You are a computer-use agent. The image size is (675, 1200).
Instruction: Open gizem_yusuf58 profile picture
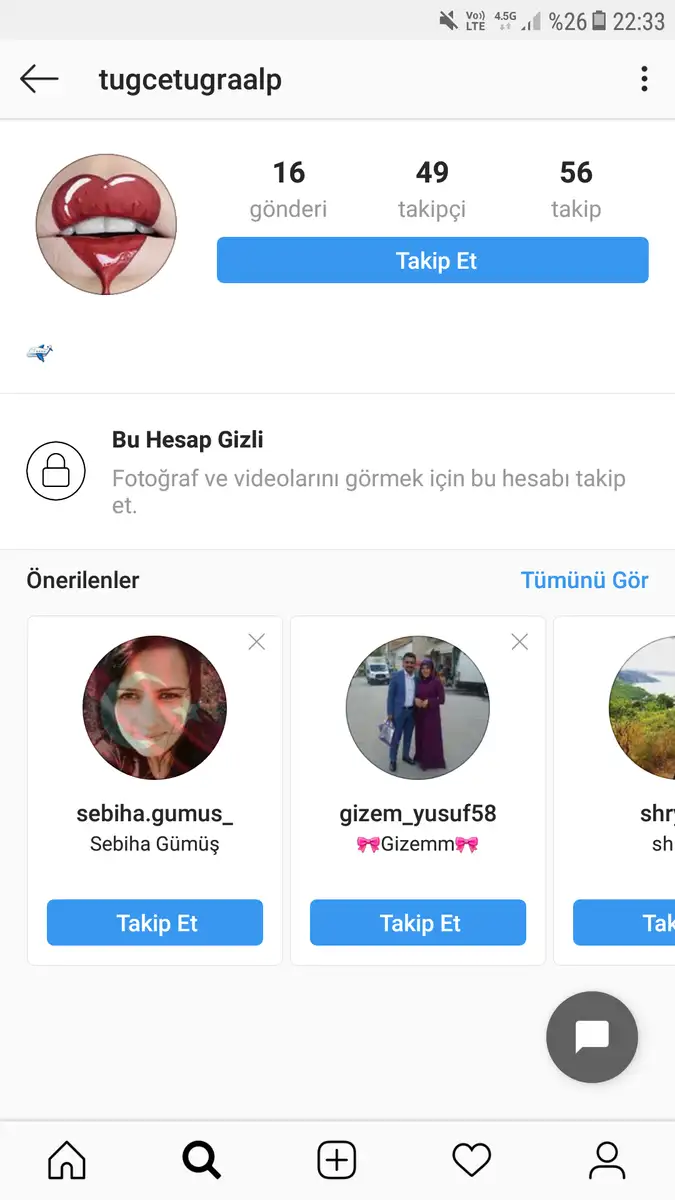418,708
